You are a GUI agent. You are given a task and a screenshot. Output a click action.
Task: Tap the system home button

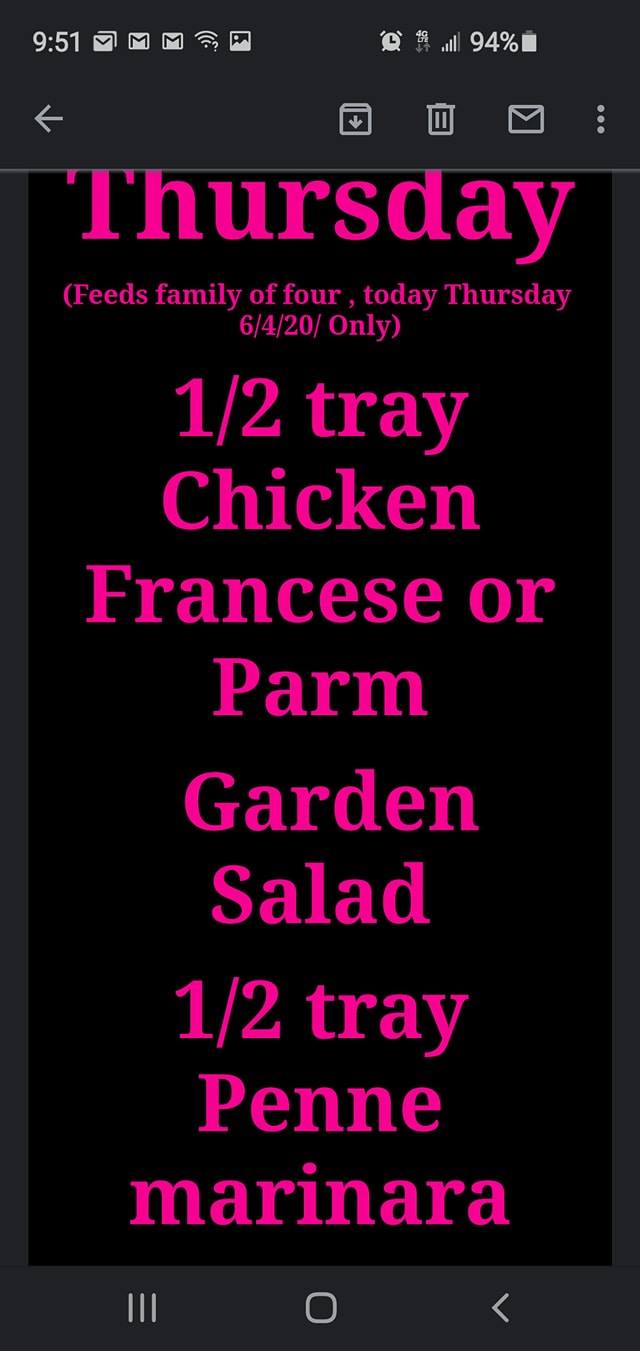pyautogui.click(x=321, y=1307)
